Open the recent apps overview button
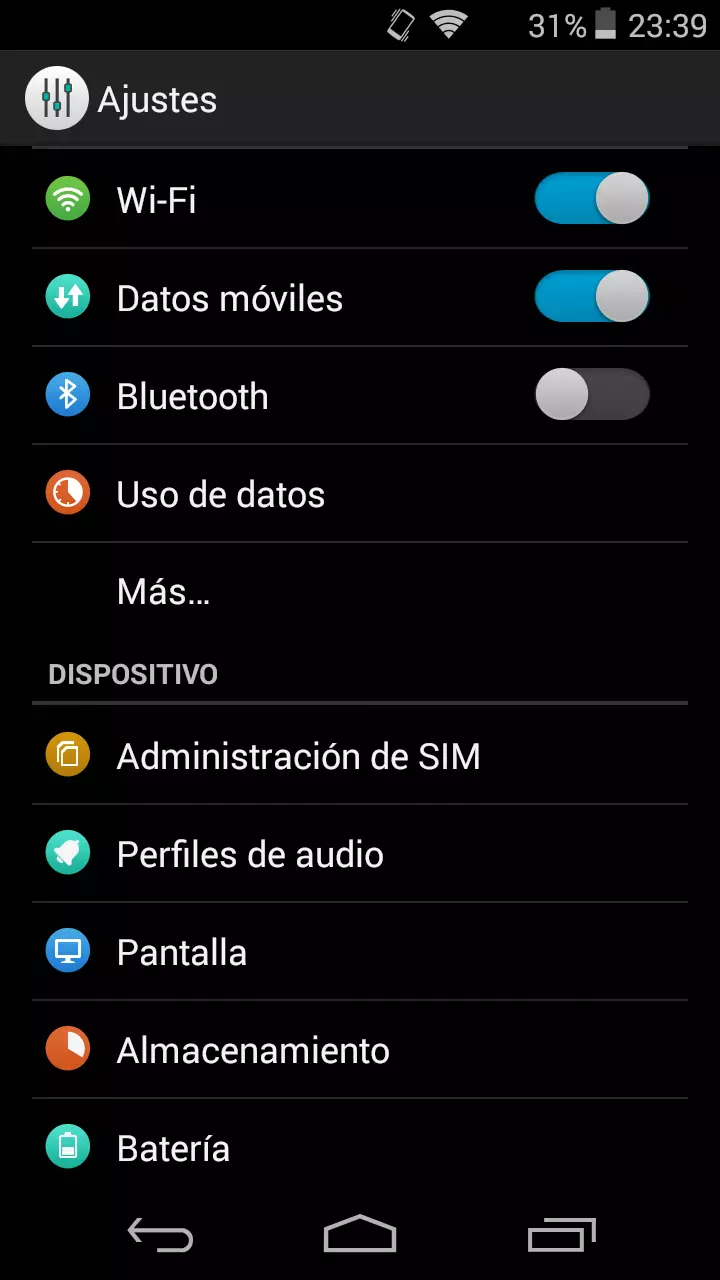The image size is (720, 1280). point(560,1235)
